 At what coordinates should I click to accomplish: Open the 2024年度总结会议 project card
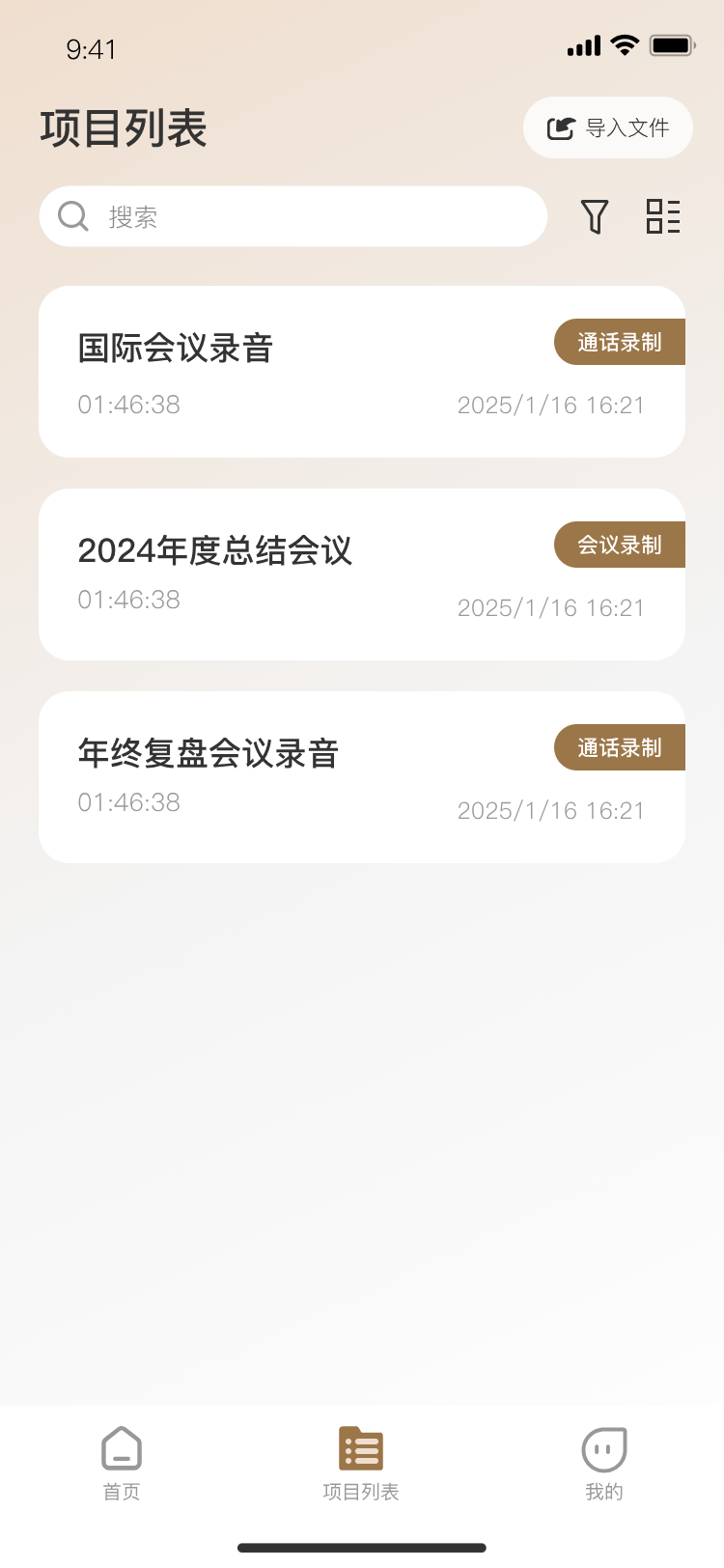[361, 574]
